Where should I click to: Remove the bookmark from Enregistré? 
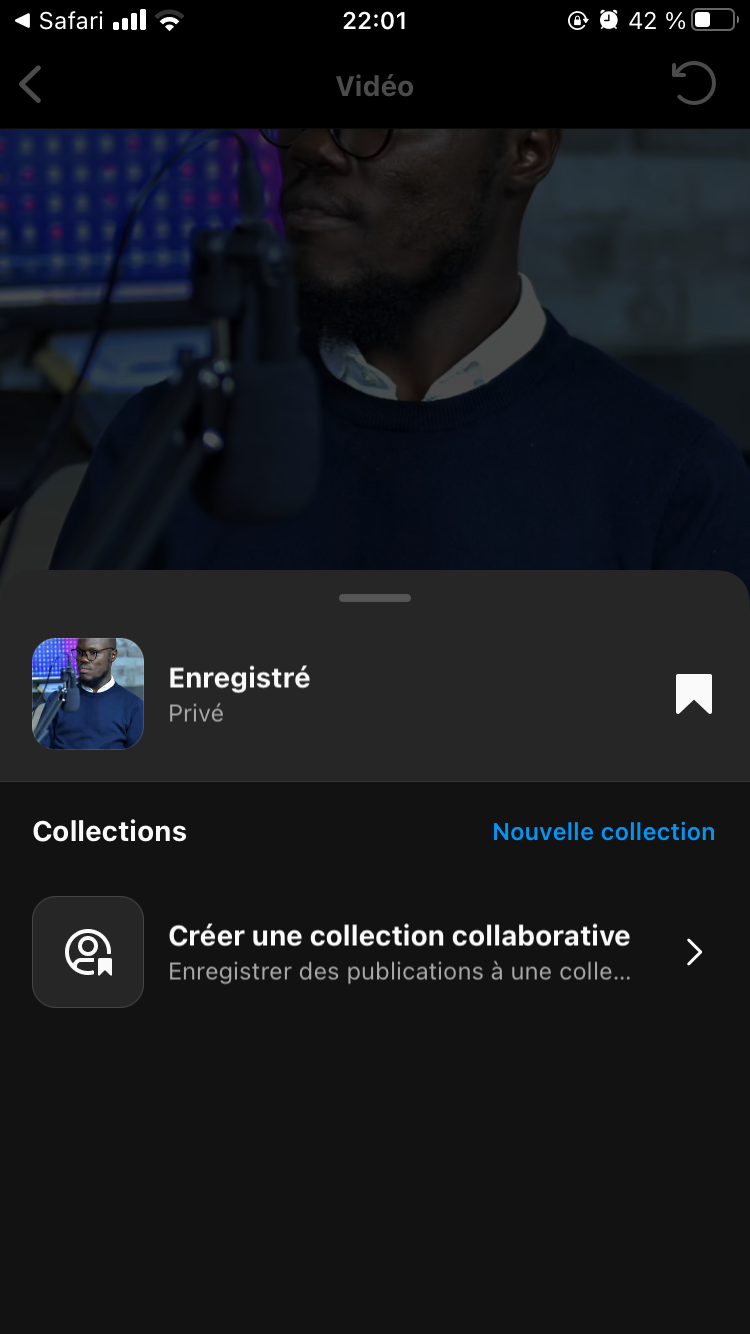[693, 694]
